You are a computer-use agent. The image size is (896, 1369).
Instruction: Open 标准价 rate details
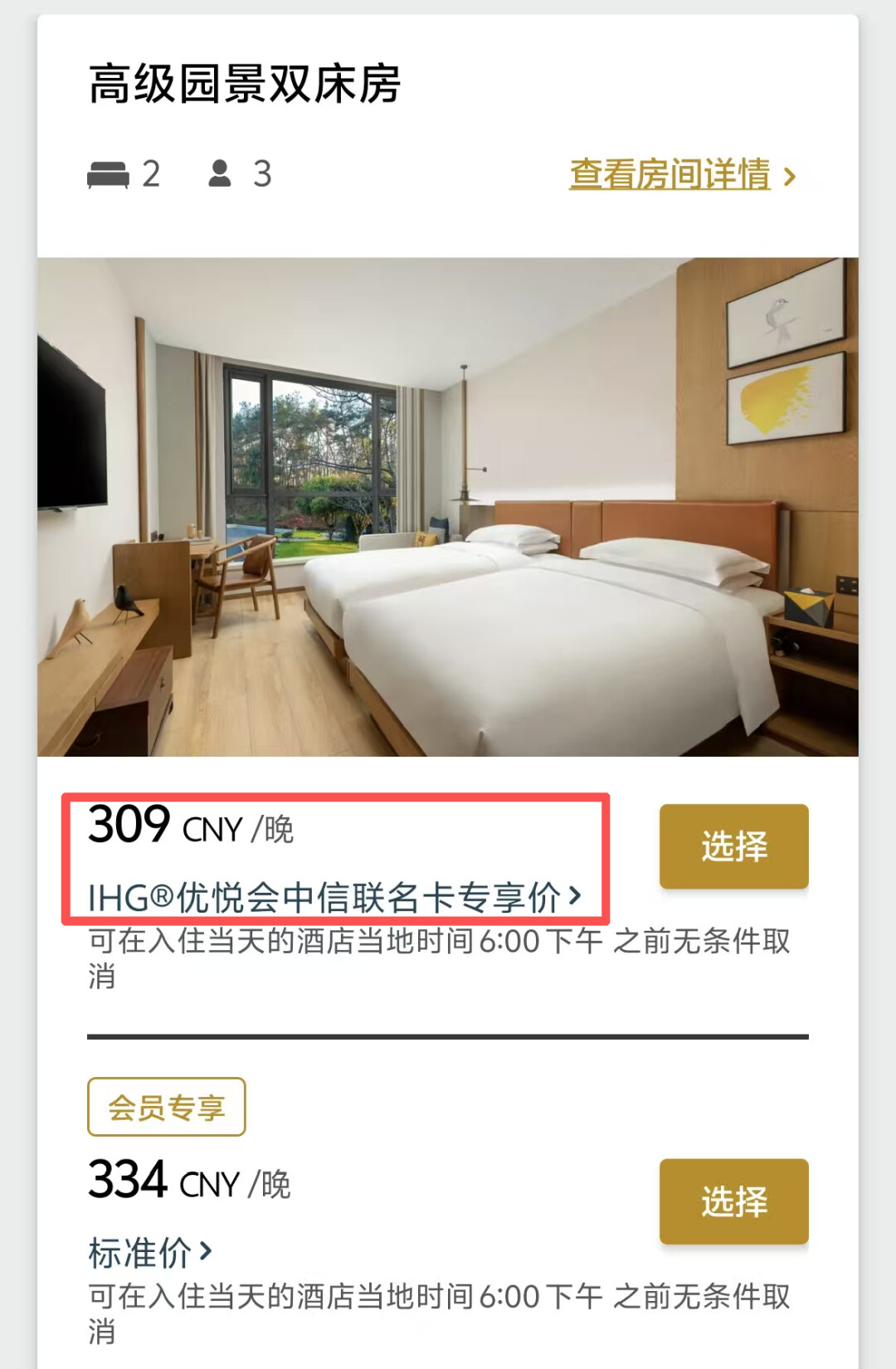point(150,1252)
